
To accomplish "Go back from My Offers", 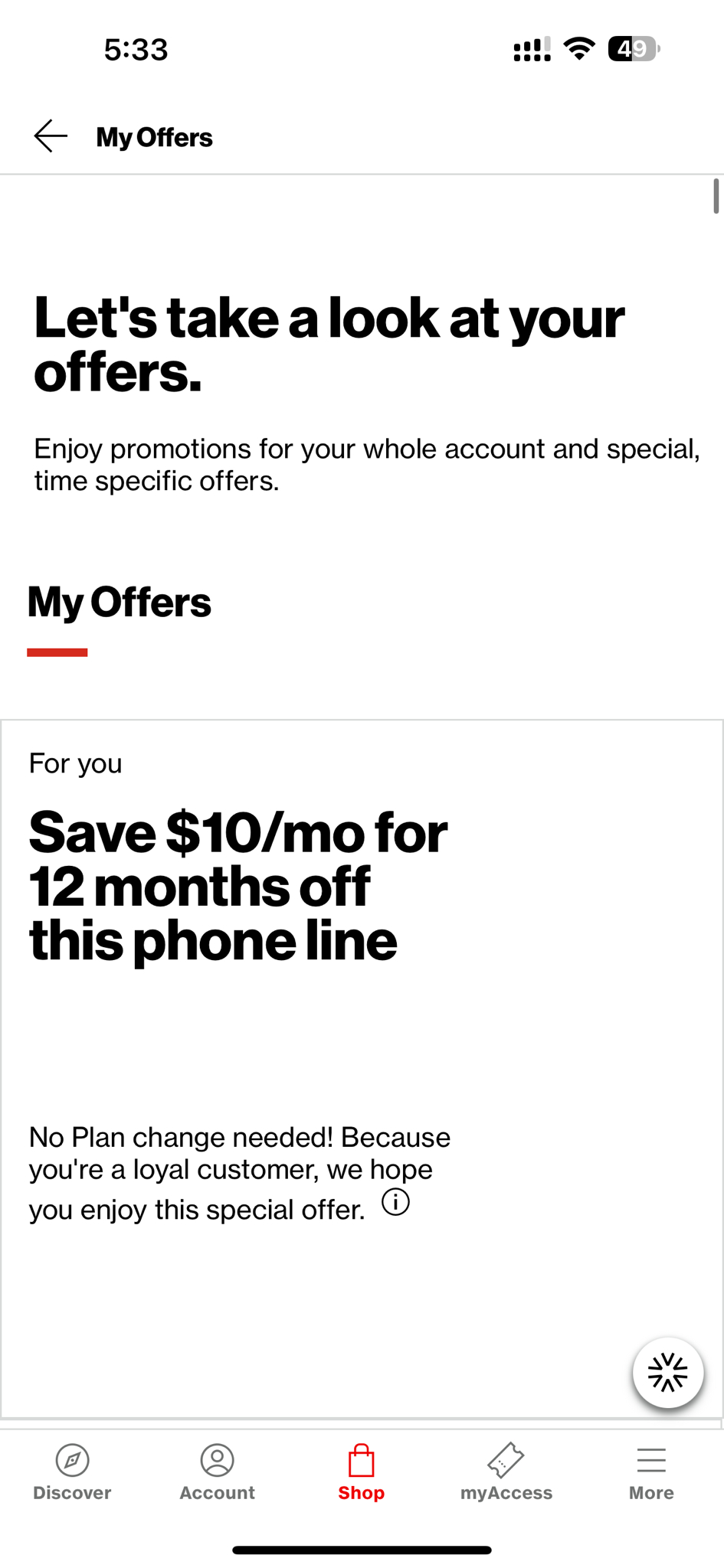I will pos(51,137).
